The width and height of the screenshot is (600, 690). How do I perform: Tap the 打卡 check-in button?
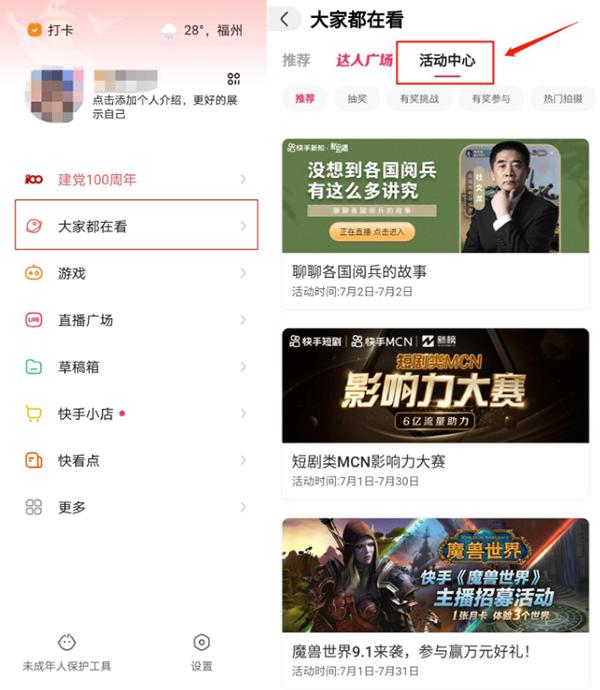pyautogui.click(x=50, y=30)
